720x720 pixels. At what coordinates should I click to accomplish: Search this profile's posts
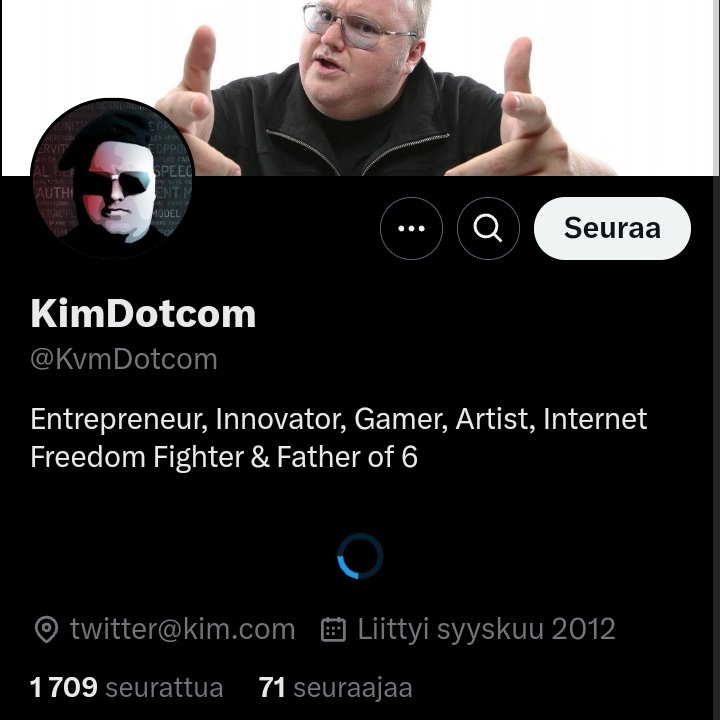488,229
